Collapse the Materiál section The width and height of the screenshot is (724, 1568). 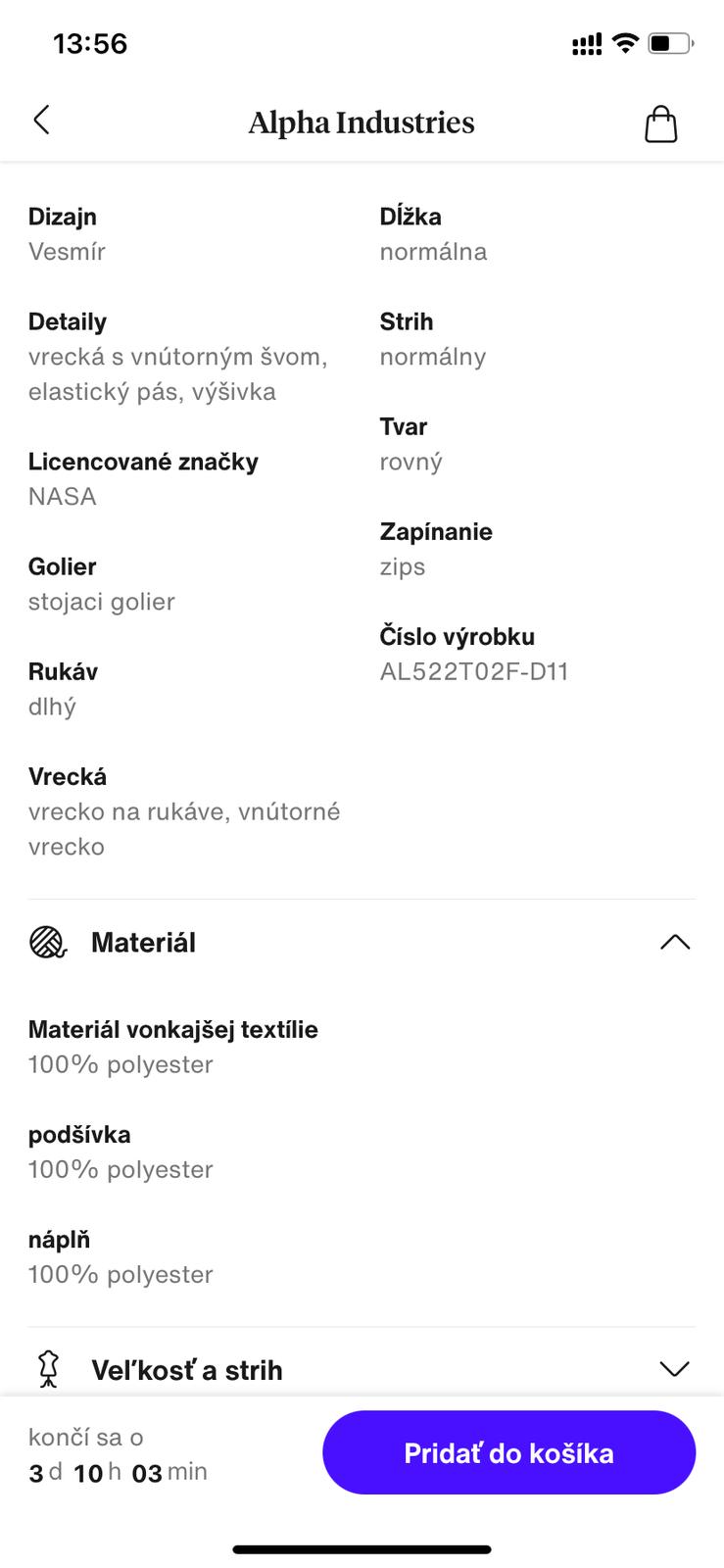coord(674,943)
